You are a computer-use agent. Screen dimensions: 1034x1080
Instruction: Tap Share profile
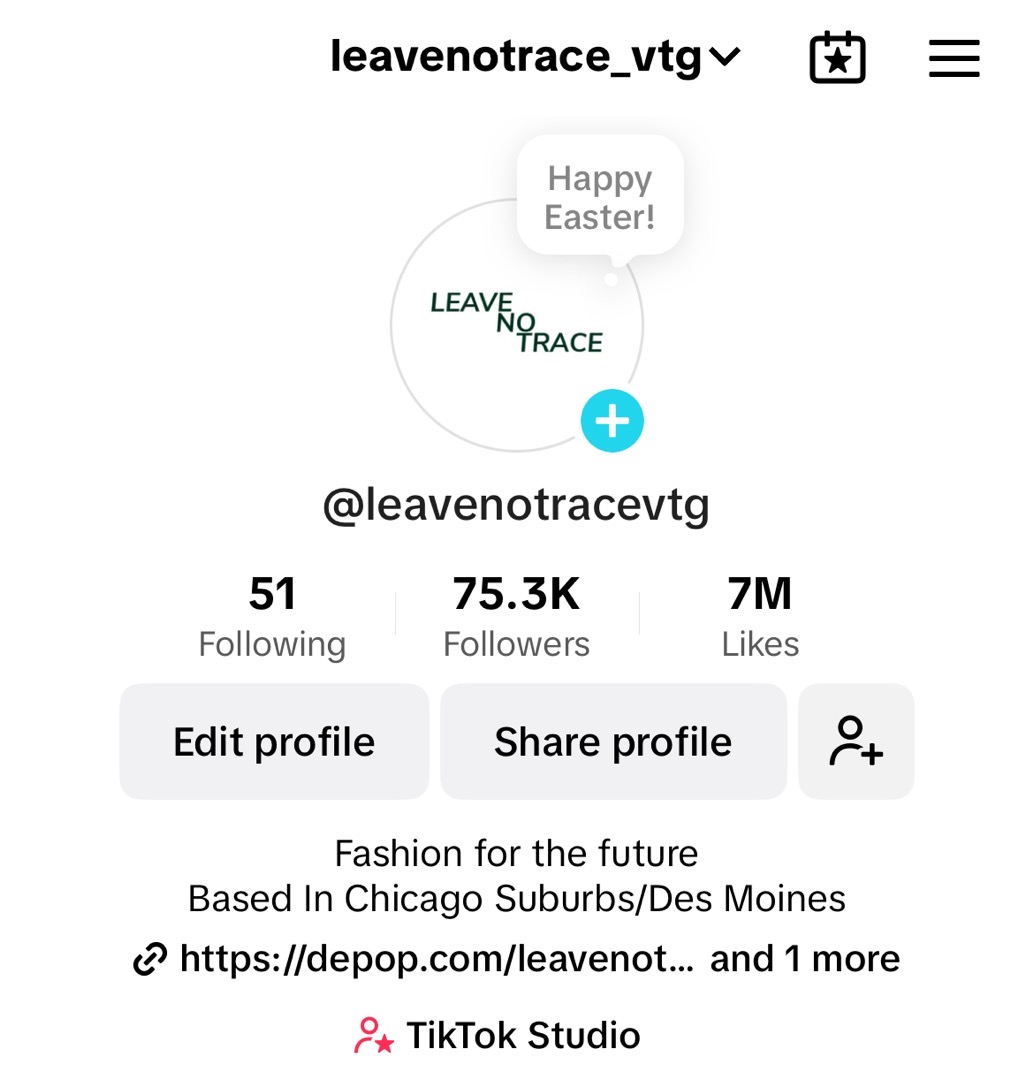(613, 742)
